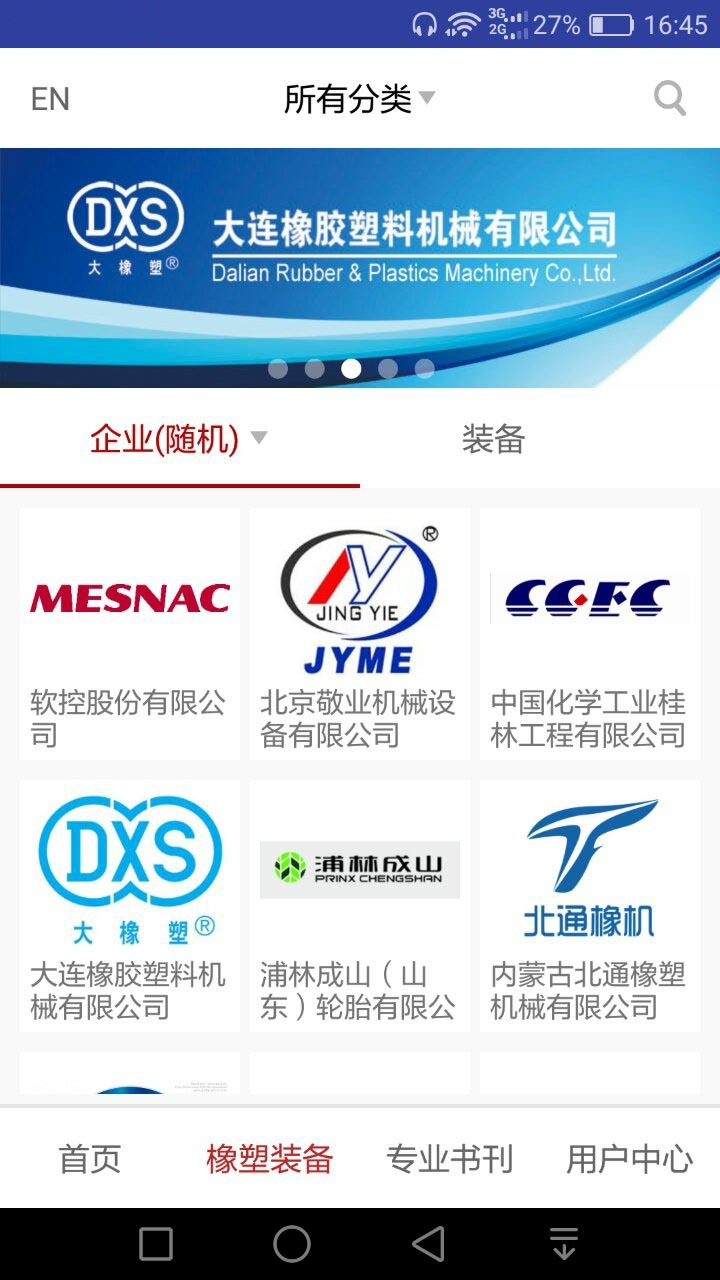This screenshot has width=720, height=1280.
Task: Open 浦林成山 tire company card
Action: click(x=359, y=905)
